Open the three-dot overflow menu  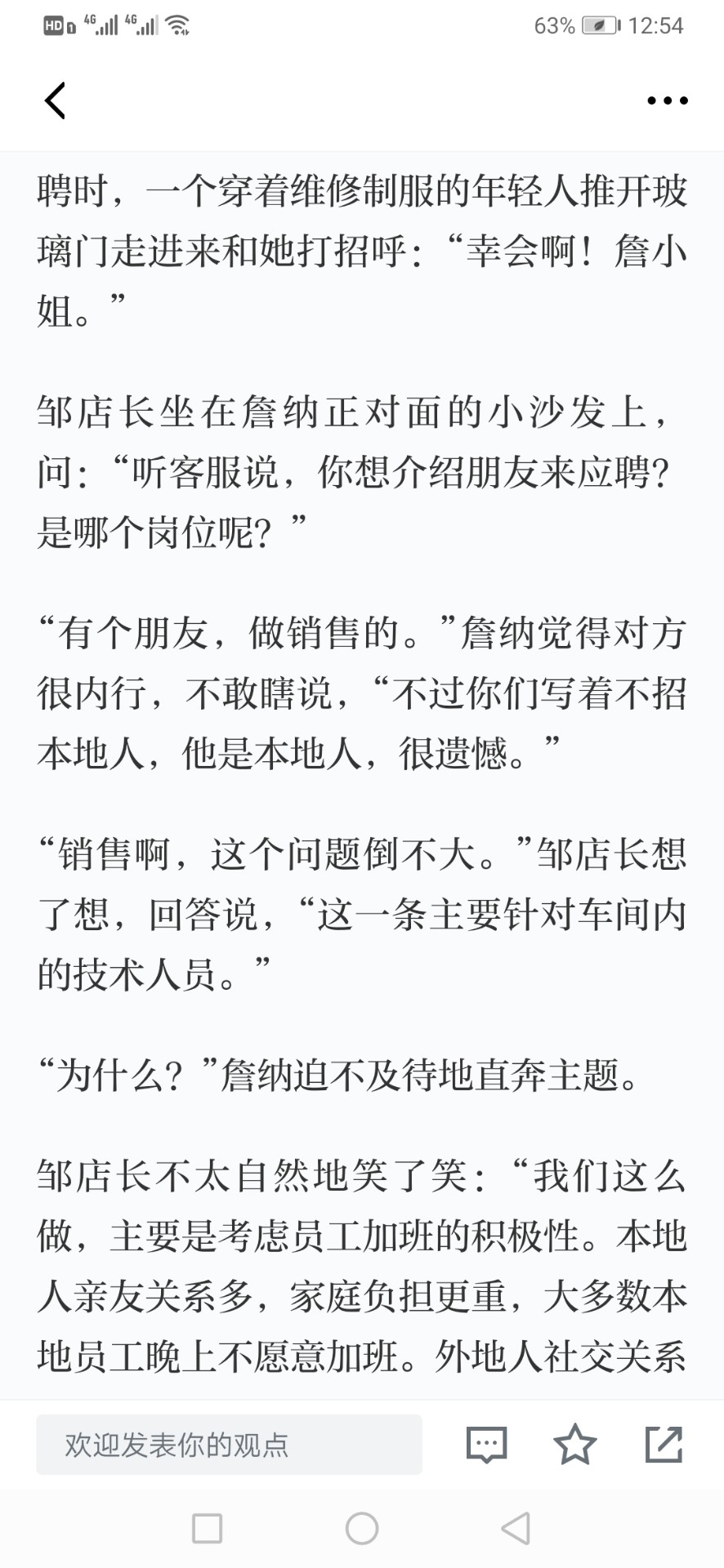(667, 100)
